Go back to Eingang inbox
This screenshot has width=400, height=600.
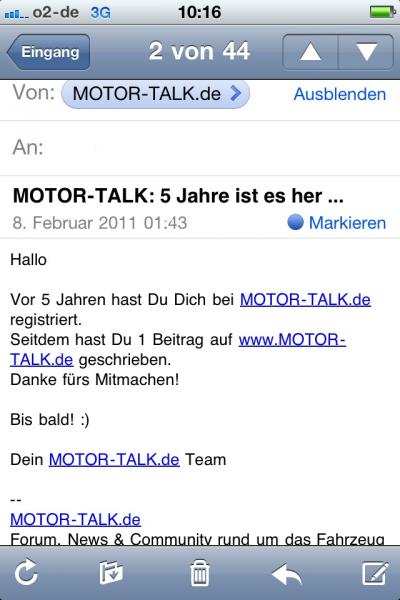click(49, 52)
